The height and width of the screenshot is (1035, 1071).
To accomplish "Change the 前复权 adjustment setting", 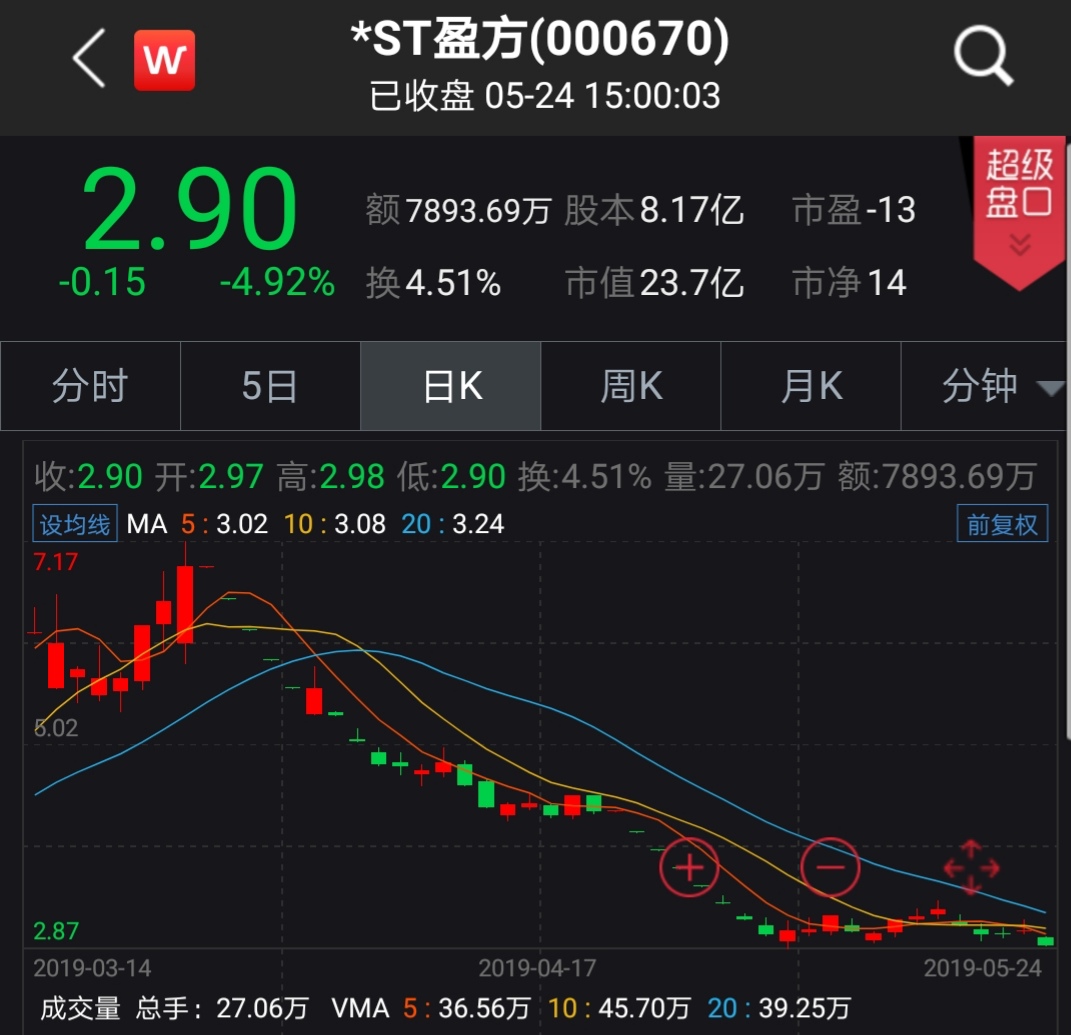I will [1002, 523].
